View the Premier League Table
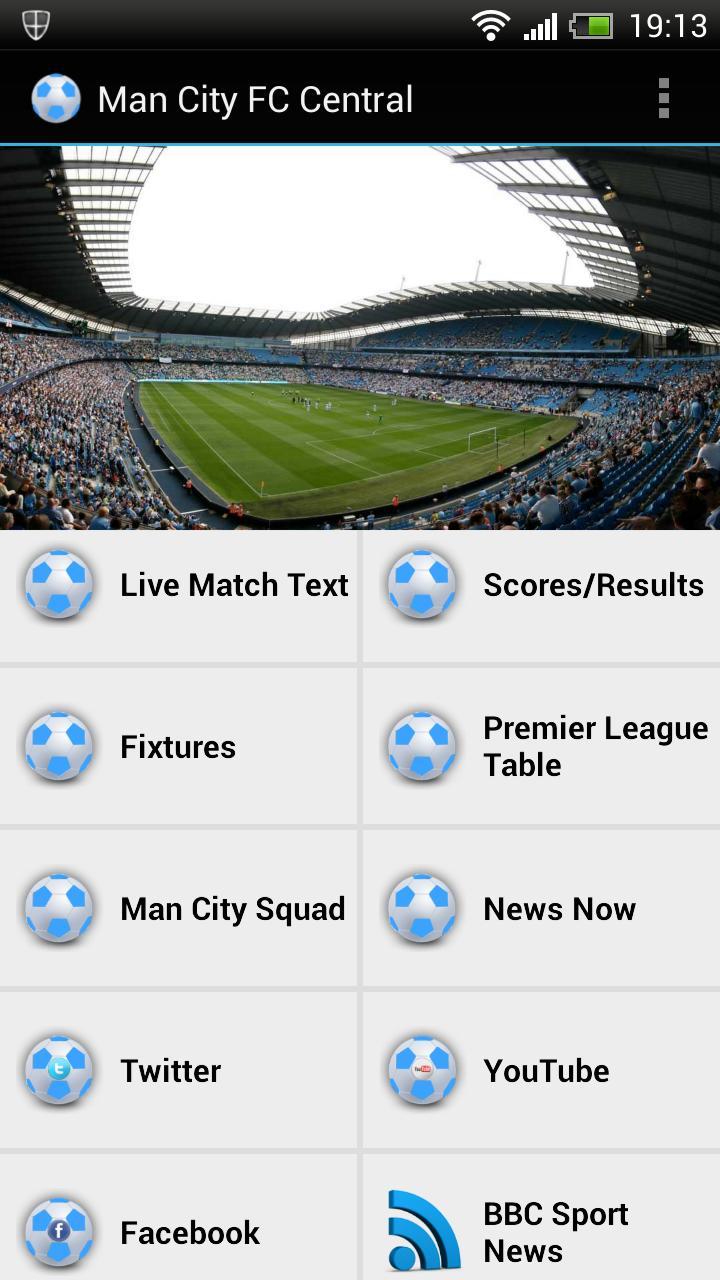The image size is (720, 1280). 540,746
